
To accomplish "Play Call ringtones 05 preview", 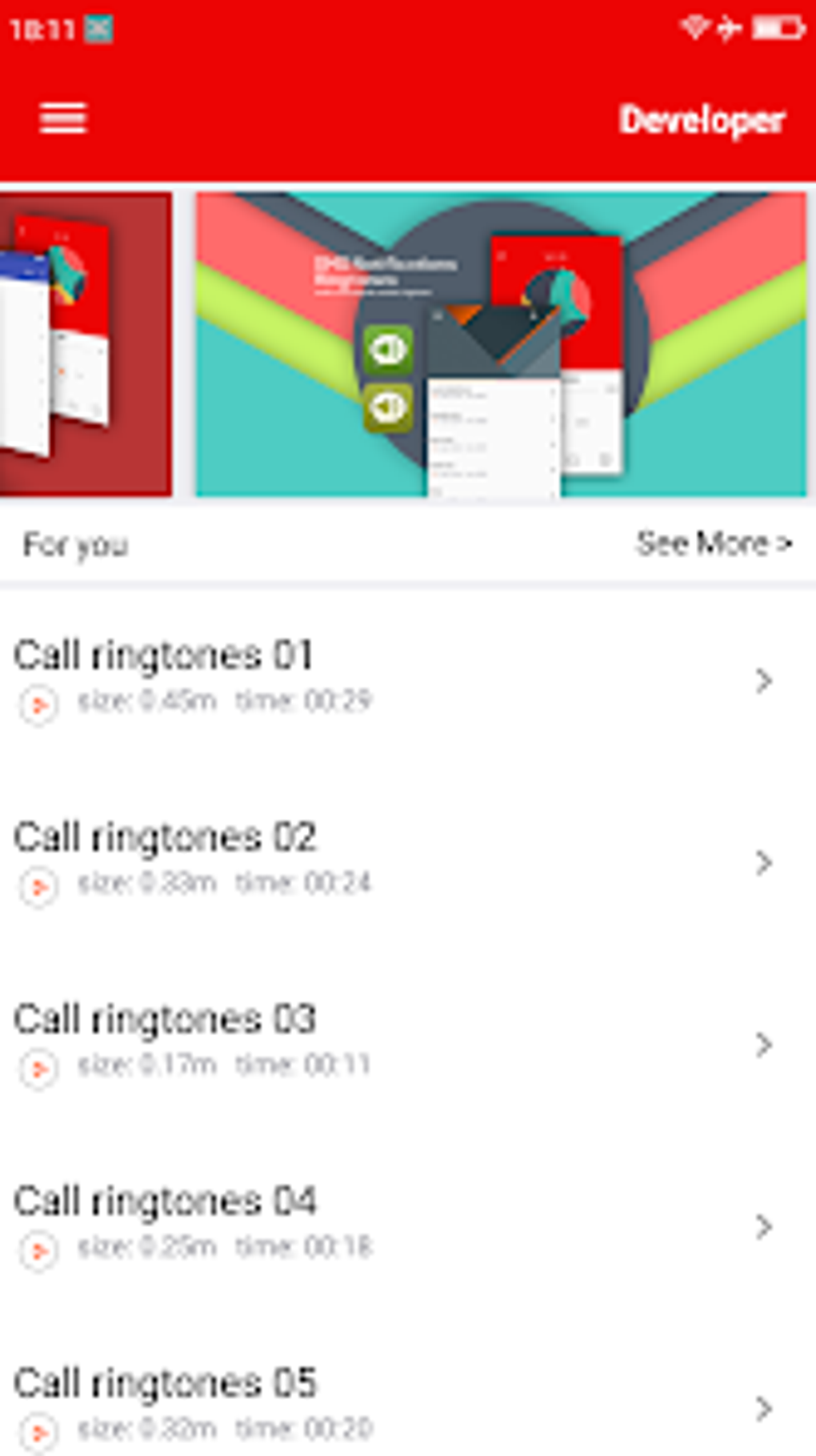I will point(39,1432).
